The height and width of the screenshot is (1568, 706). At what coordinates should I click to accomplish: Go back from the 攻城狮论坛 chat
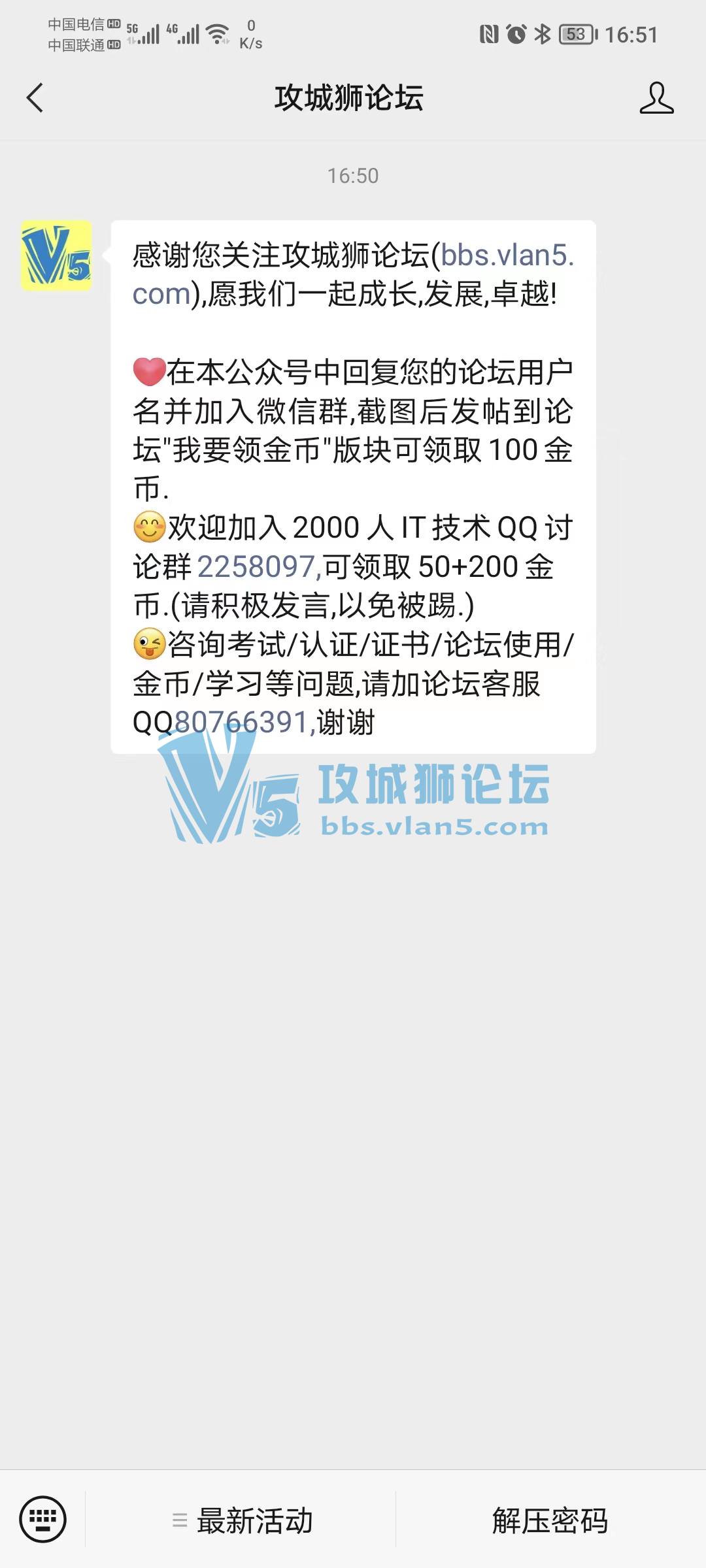click(35, 98)
